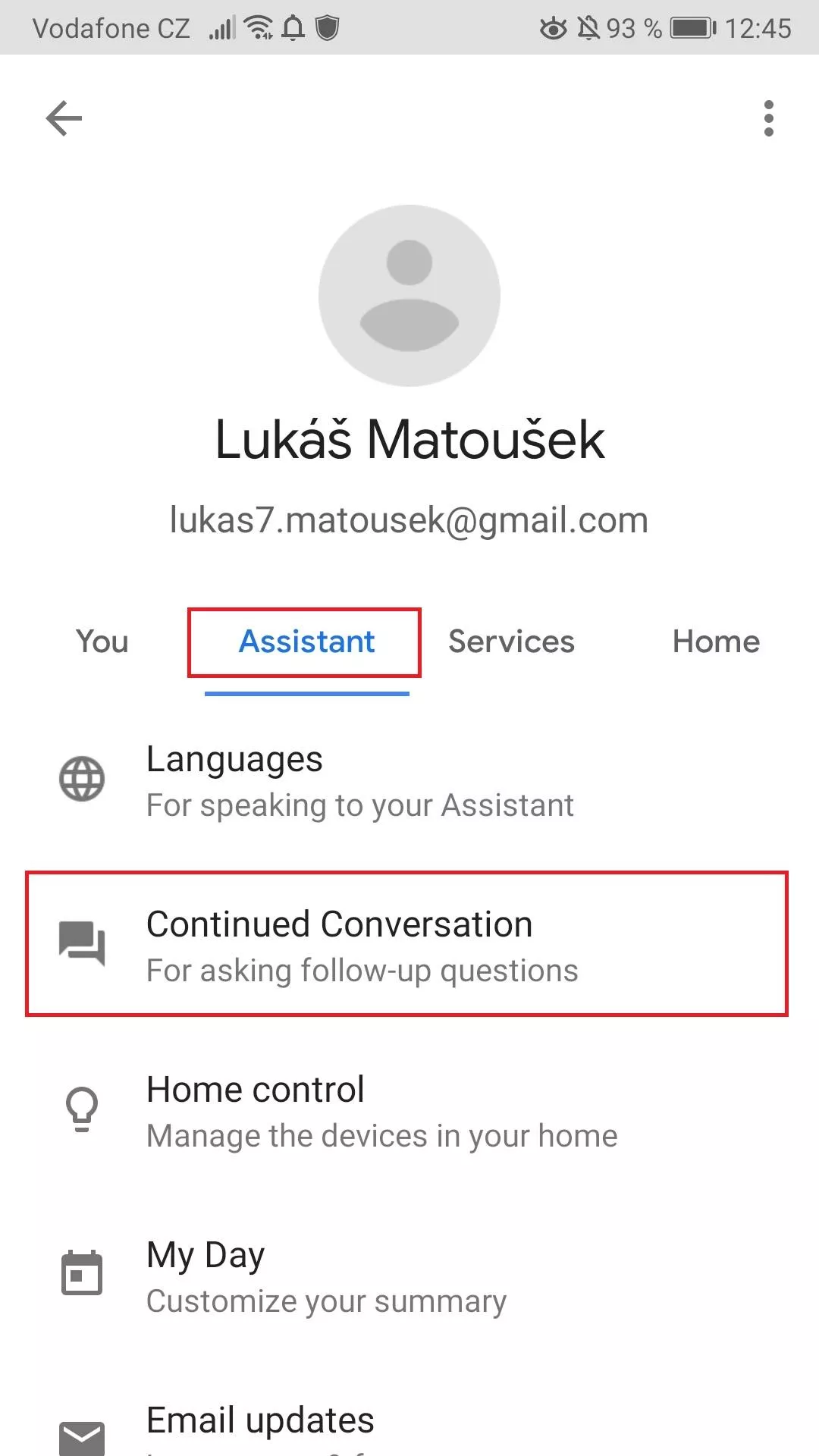This screenshot has height=1456, width=819.
Task: Open My Day summary settings
Action: pos(409,1276)
